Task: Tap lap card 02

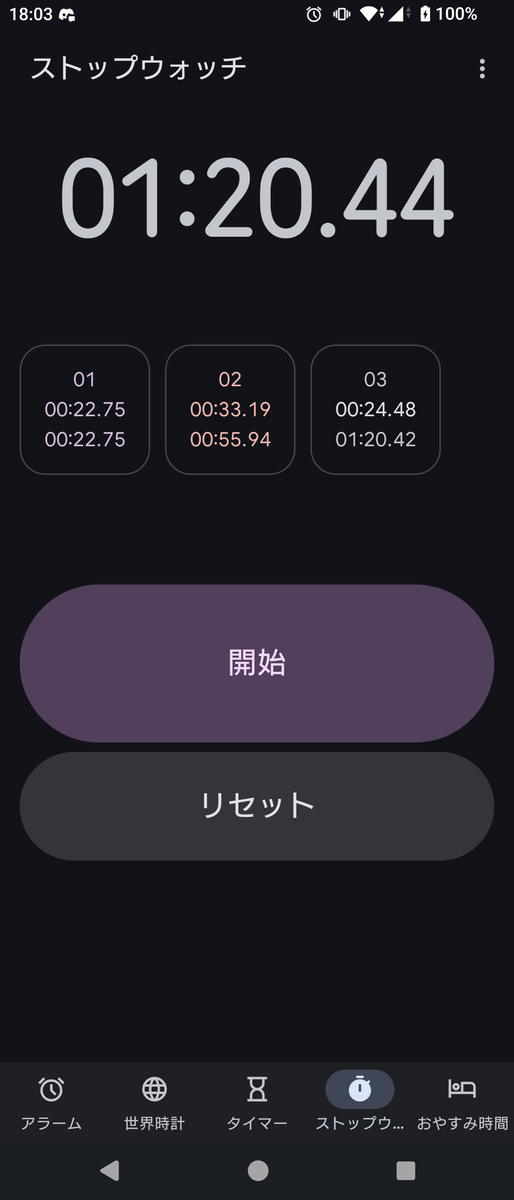Action: 230,409
